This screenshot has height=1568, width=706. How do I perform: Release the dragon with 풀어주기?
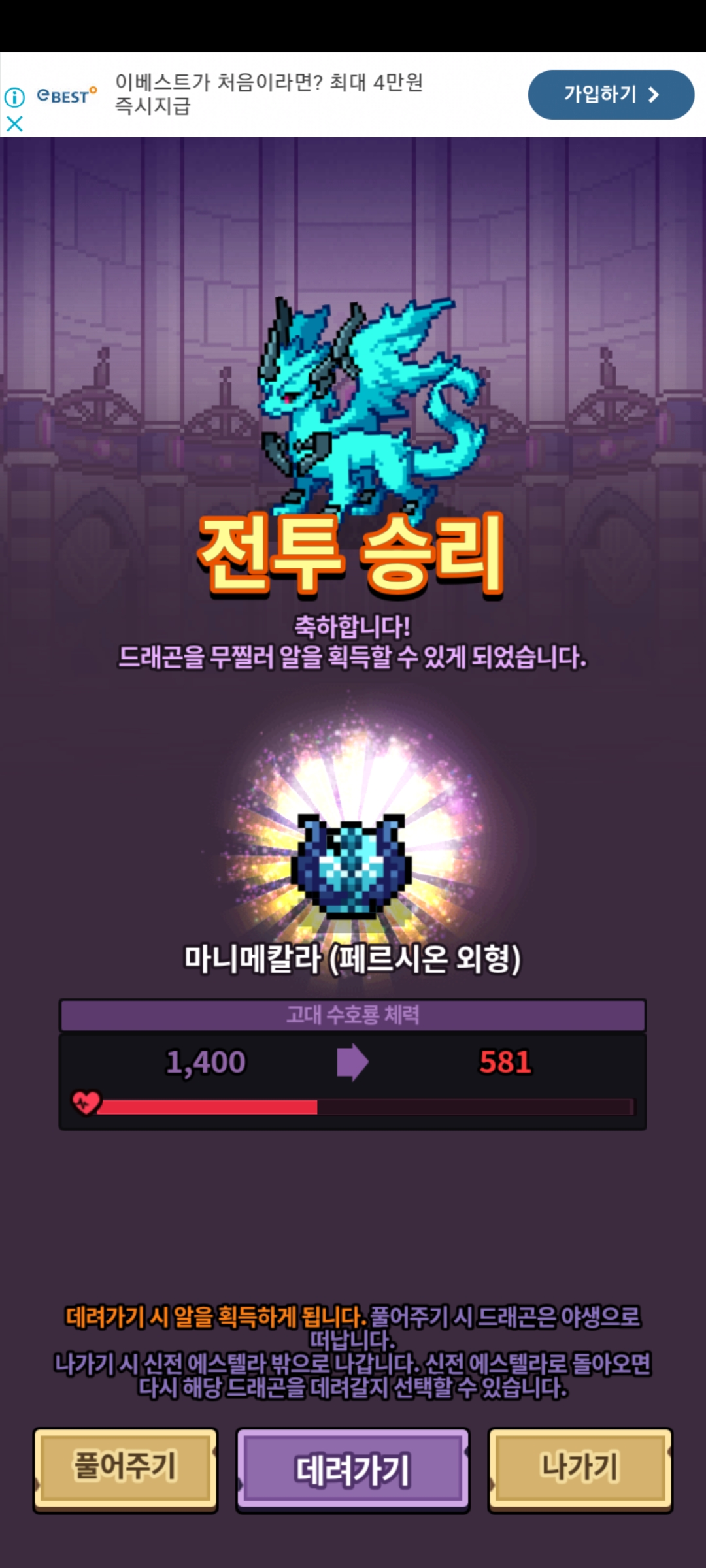tap(126, 1469)
